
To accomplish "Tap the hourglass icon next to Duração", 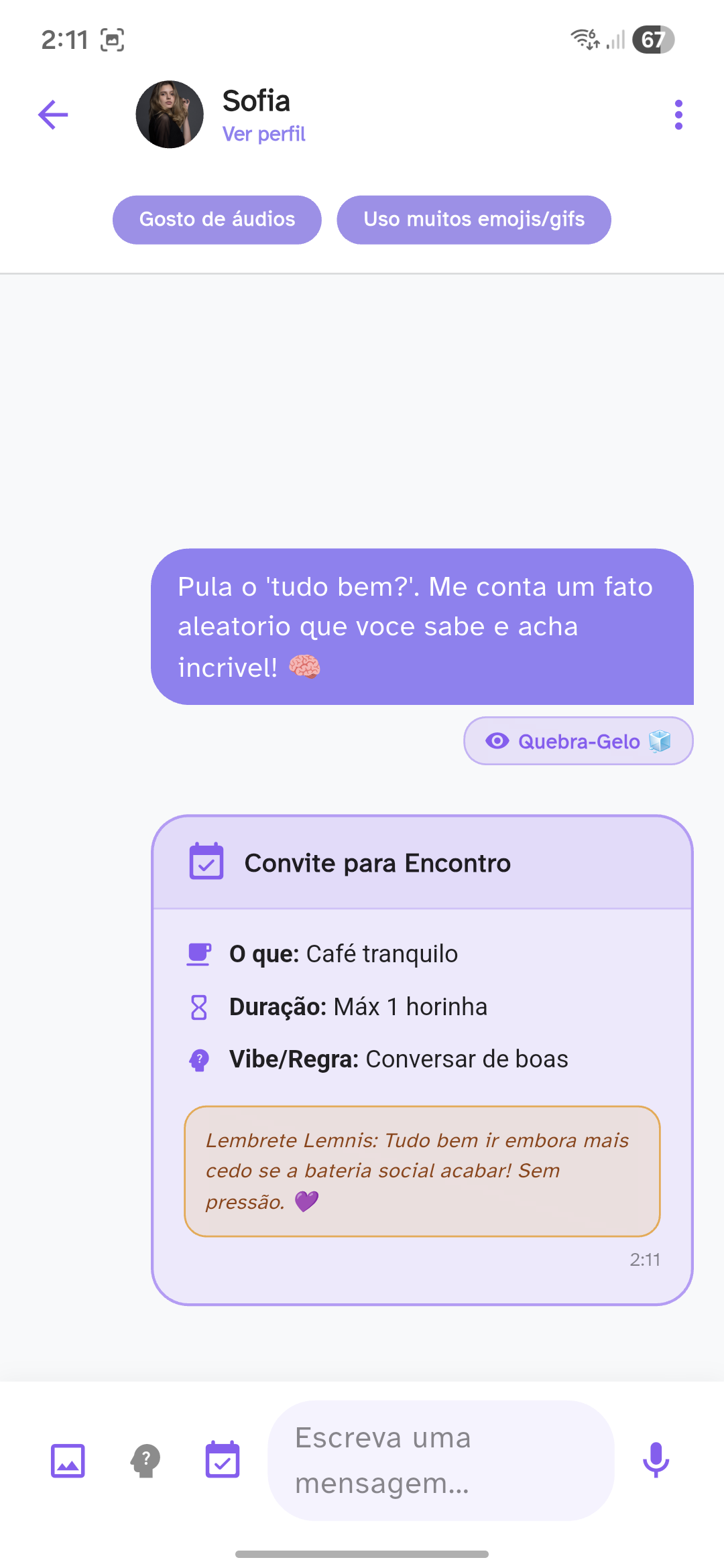I will (x=199, y=1006).
